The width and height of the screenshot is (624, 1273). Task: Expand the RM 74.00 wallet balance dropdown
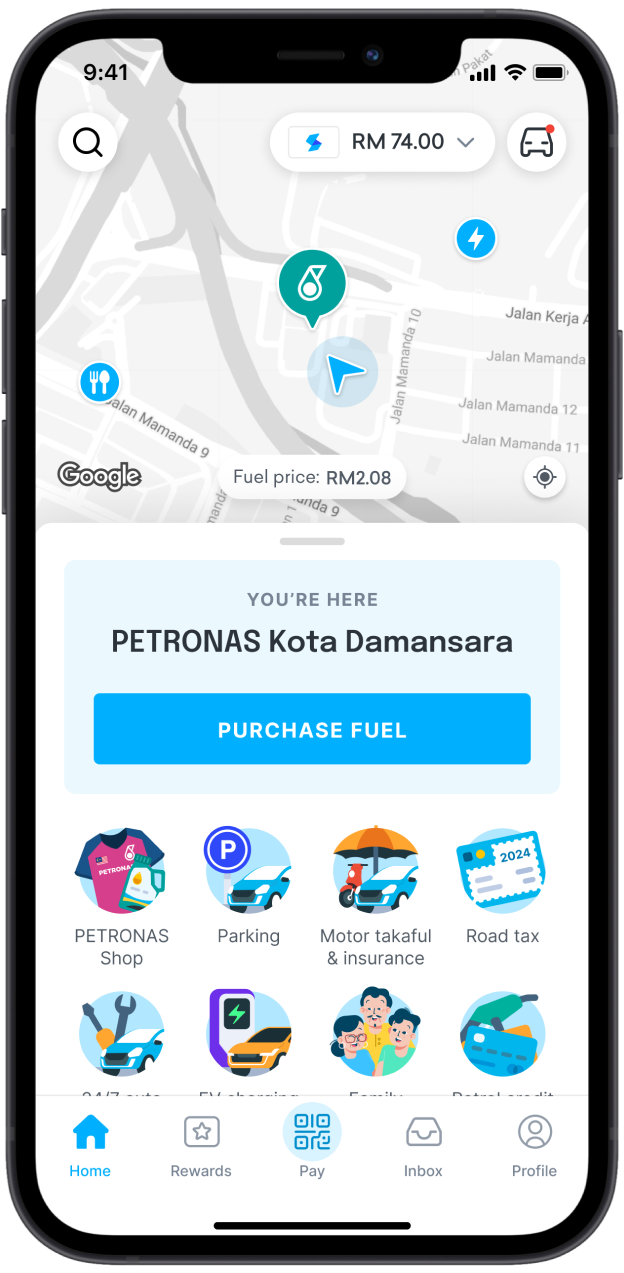click(x=382, y=142)
